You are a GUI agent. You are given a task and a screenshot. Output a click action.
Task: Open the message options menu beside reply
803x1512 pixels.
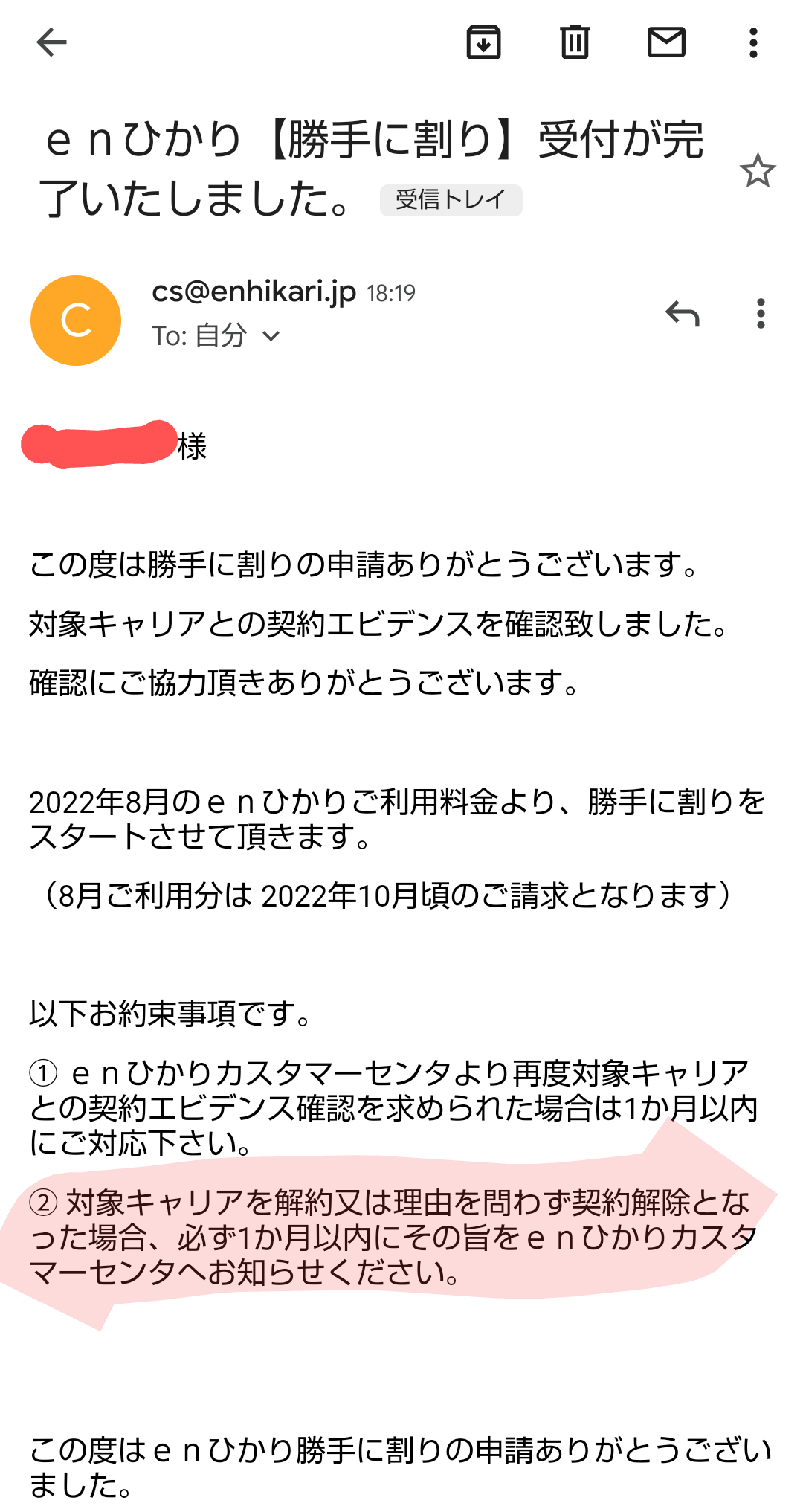[x=760, y=314]
